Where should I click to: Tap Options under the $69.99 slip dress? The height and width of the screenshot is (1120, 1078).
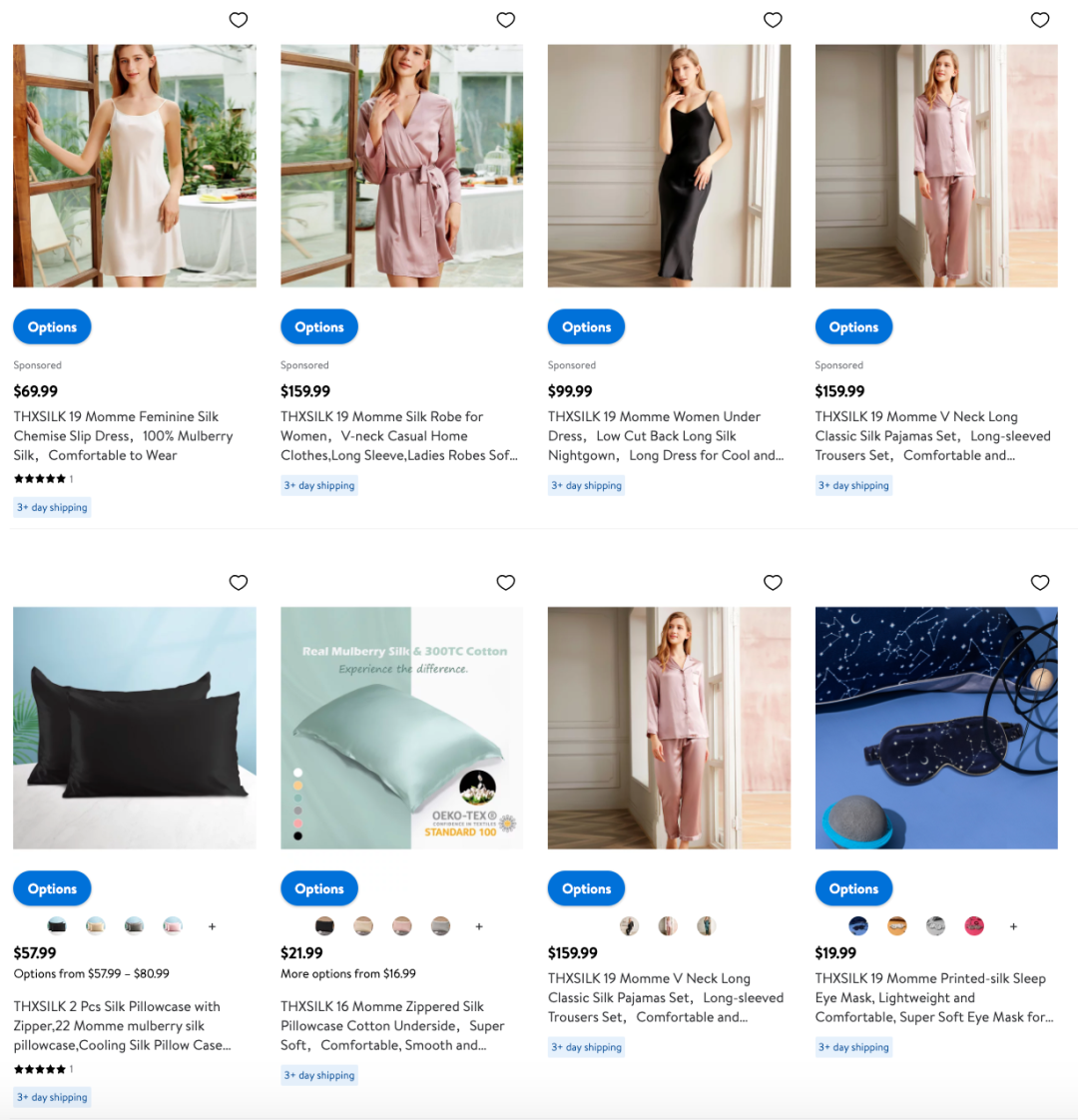pyautogui.click(x=52, y=326)
